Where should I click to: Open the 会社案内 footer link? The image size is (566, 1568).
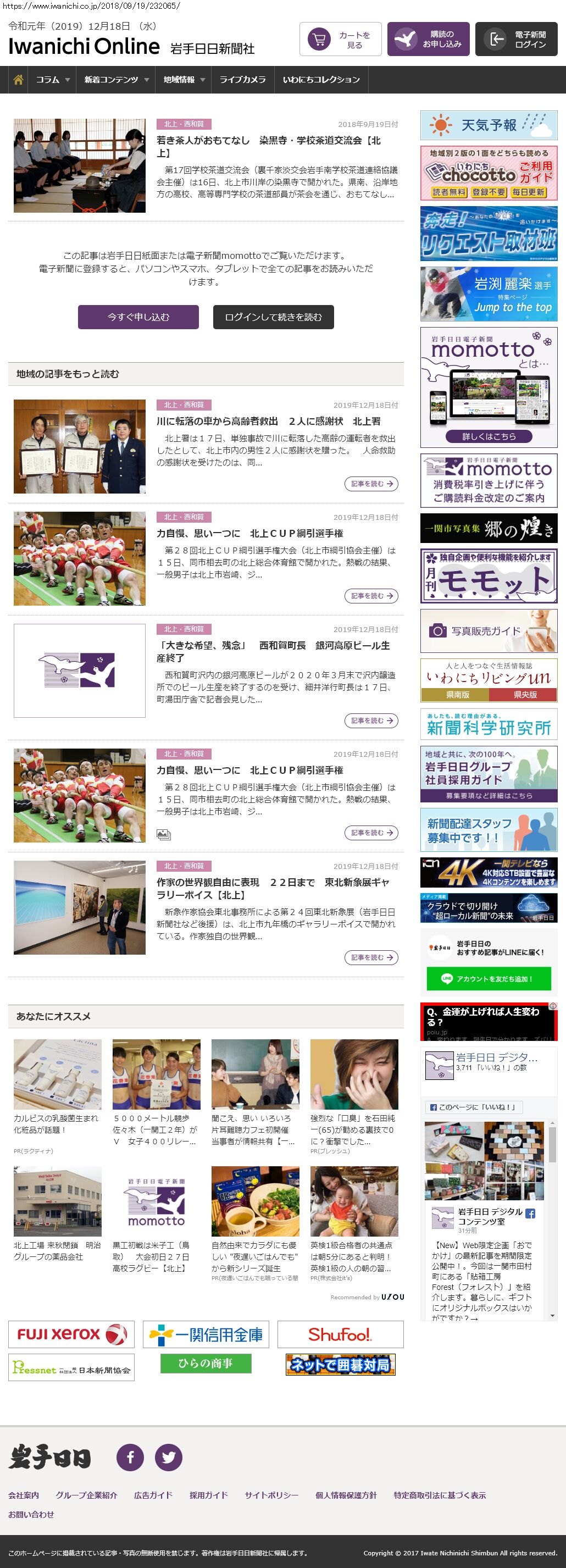click(x=24, y=1495)
